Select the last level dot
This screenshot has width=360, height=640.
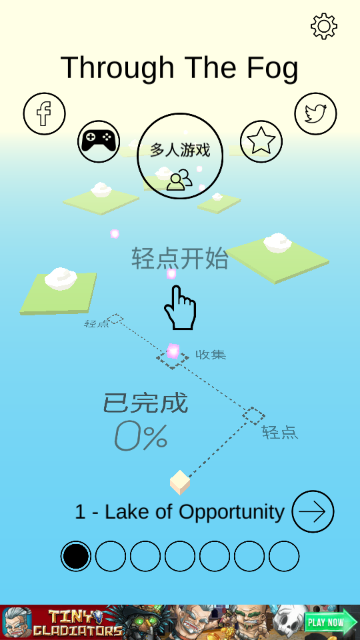(284, 556)
